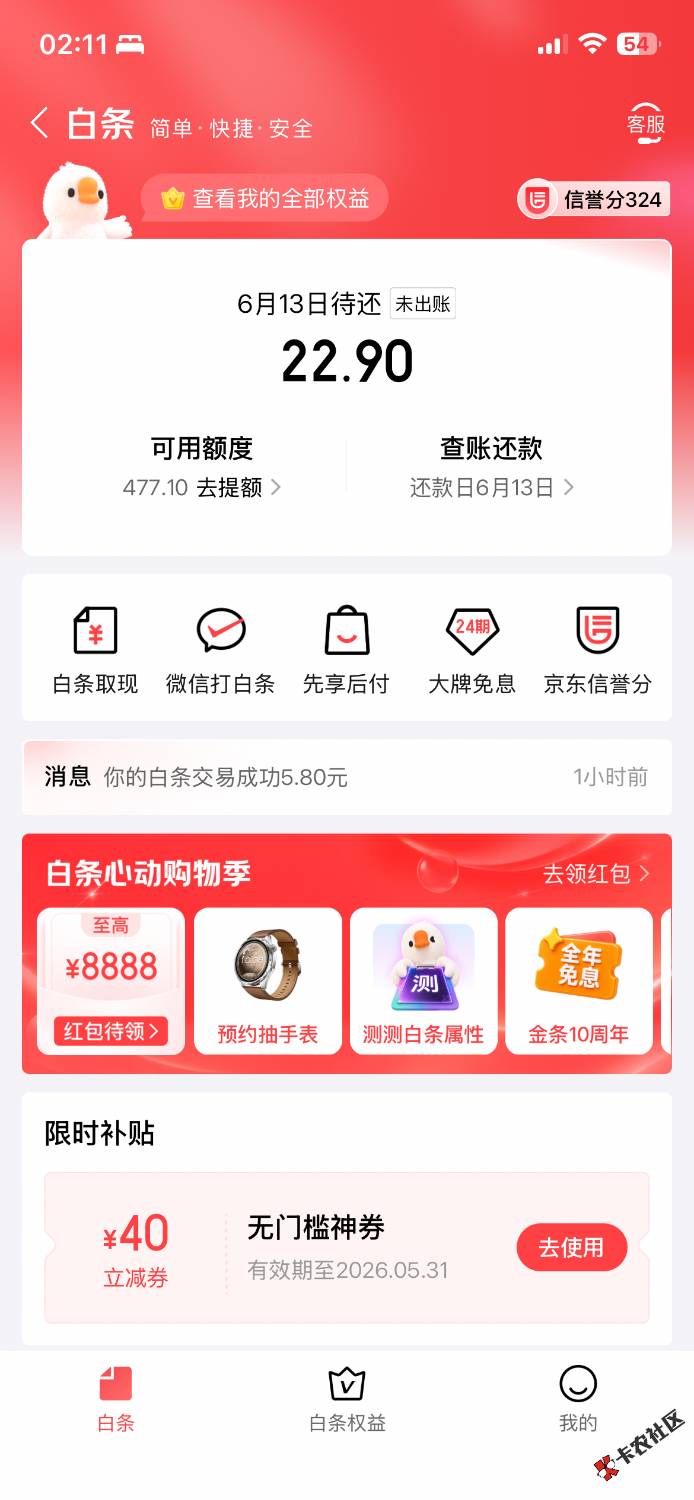The height and width of the screenshot is (1500, 694).
Task: Open 客服 customer service
Action: point(645,125)
